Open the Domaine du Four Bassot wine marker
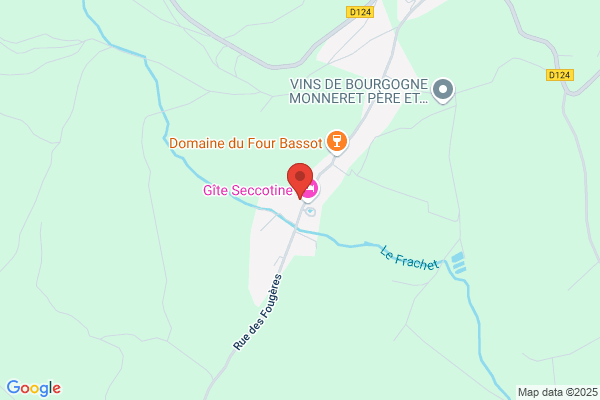The height and width of the screenshot is (400, 600). tap(337, 142)
